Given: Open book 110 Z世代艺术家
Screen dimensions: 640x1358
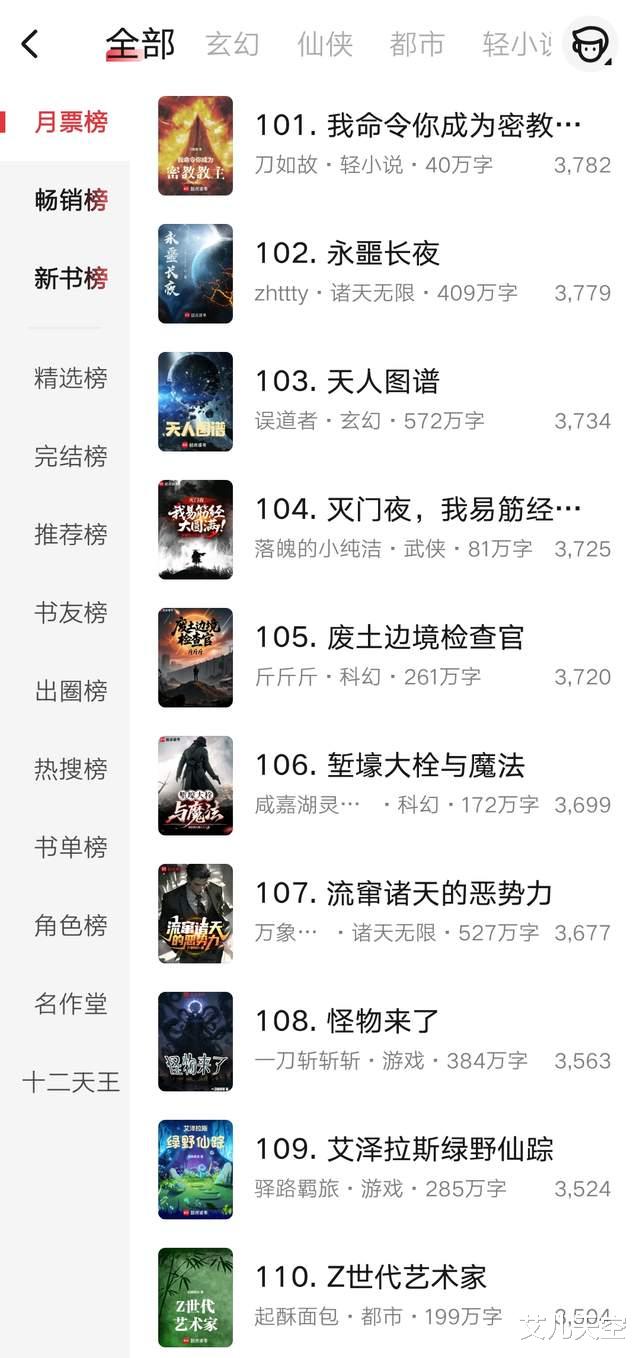Looking at the screenshot, I should tap(385, 1297).
